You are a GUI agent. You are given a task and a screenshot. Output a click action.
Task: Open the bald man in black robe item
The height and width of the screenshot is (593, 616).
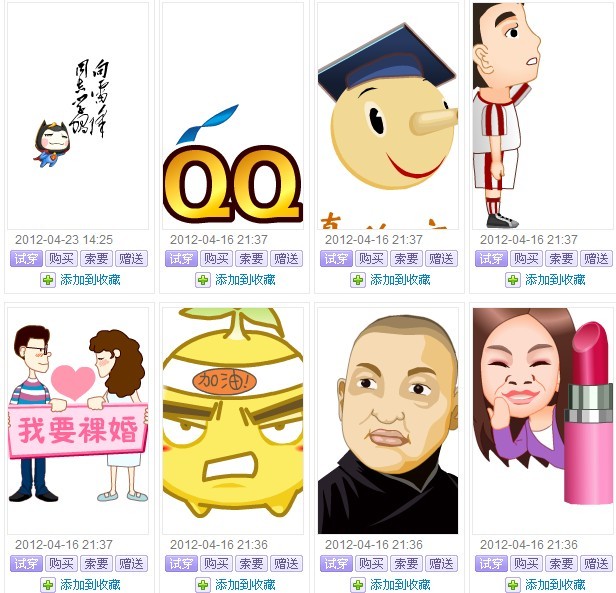[387, 419]
